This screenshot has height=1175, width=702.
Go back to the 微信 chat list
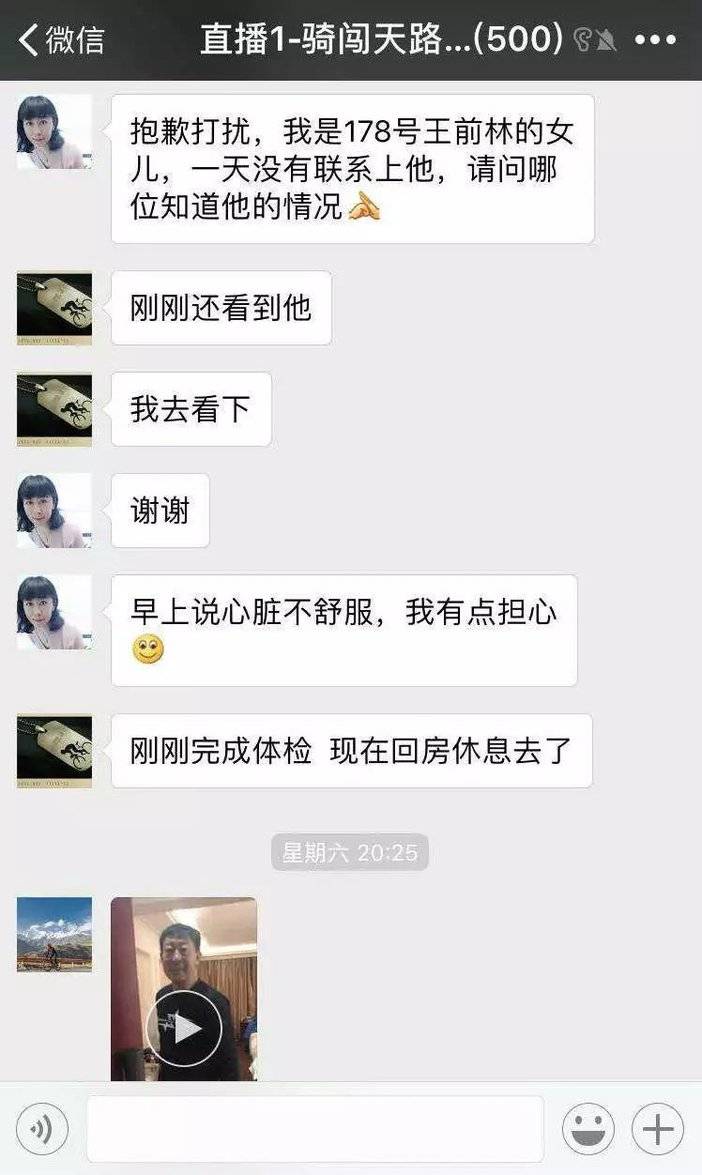coord(60,40)
